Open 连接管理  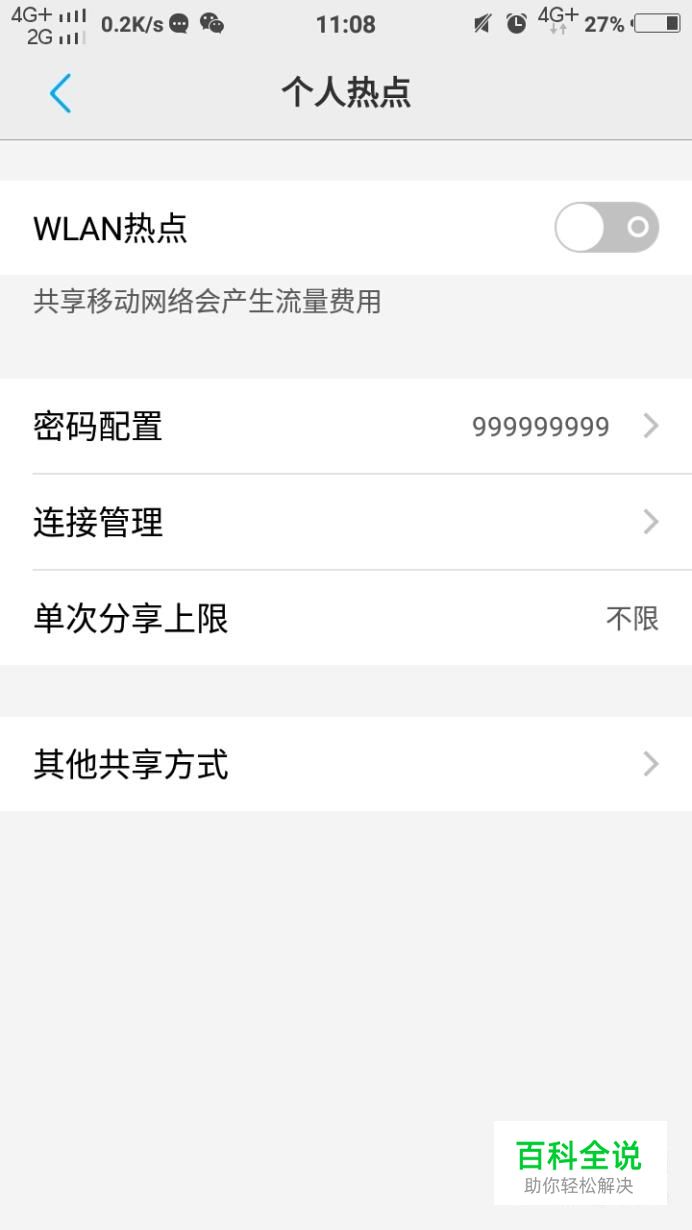click(346, 522)
